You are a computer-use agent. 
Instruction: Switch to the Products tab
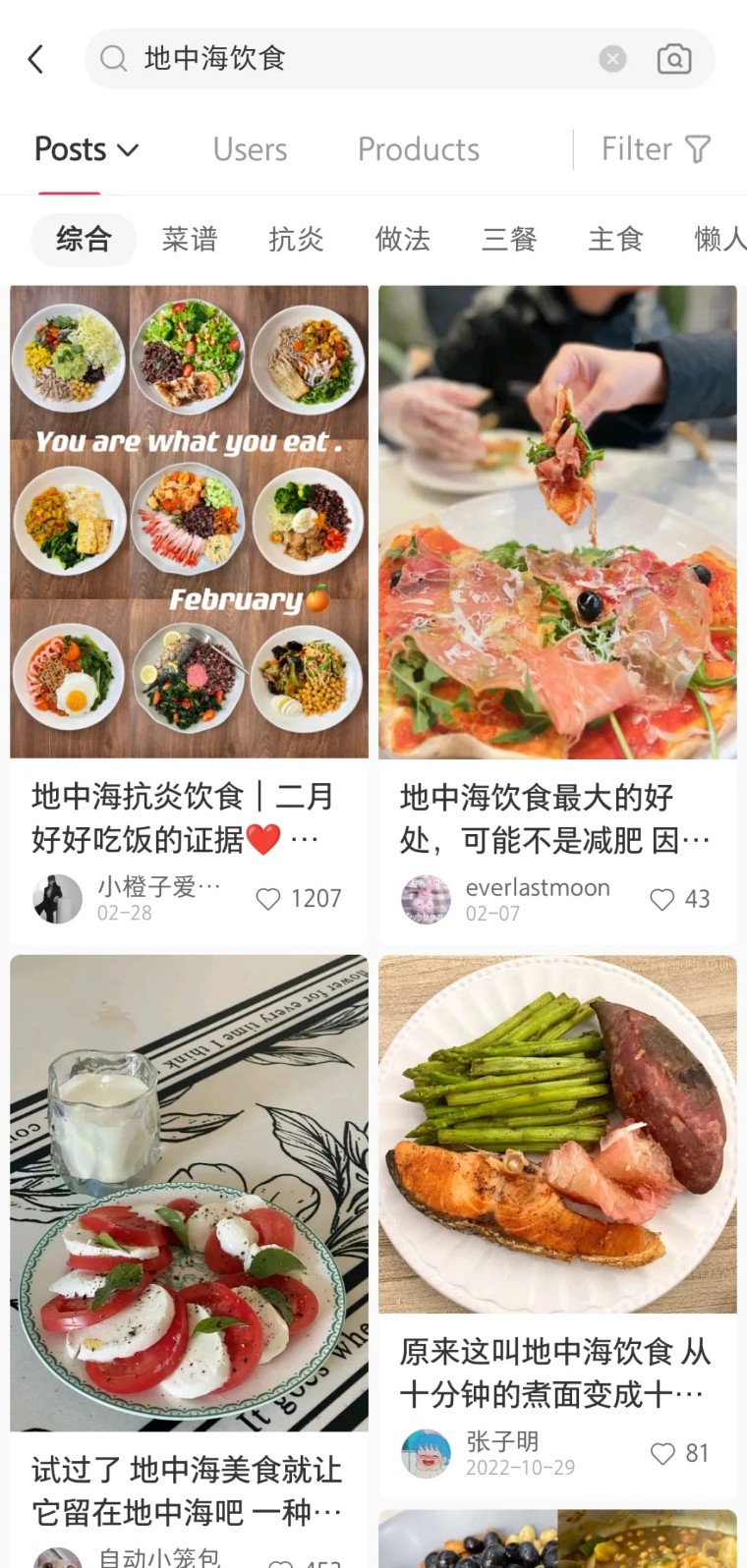tap(418, 148)
